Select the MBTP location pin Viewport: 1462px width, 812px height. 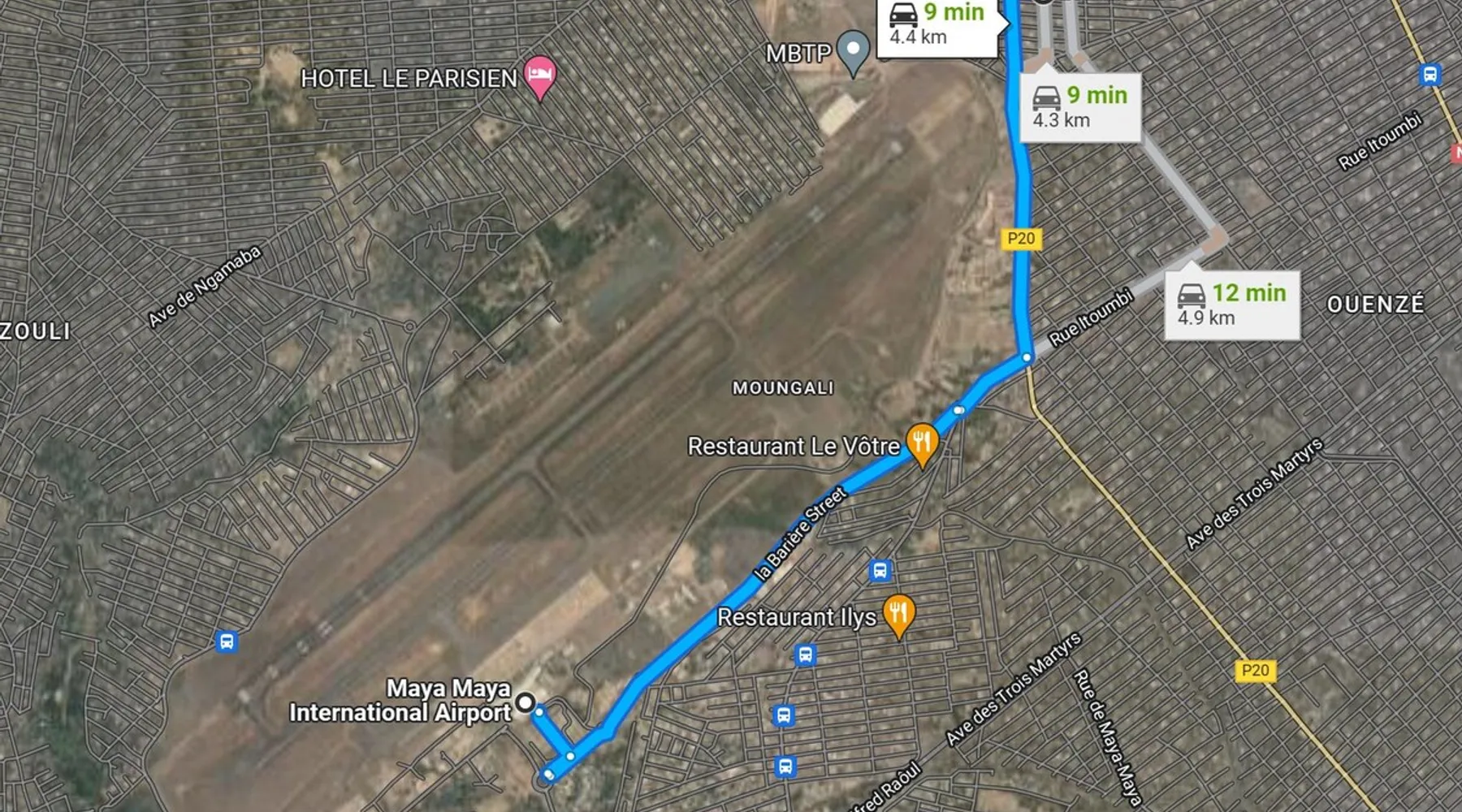(853, 49)
